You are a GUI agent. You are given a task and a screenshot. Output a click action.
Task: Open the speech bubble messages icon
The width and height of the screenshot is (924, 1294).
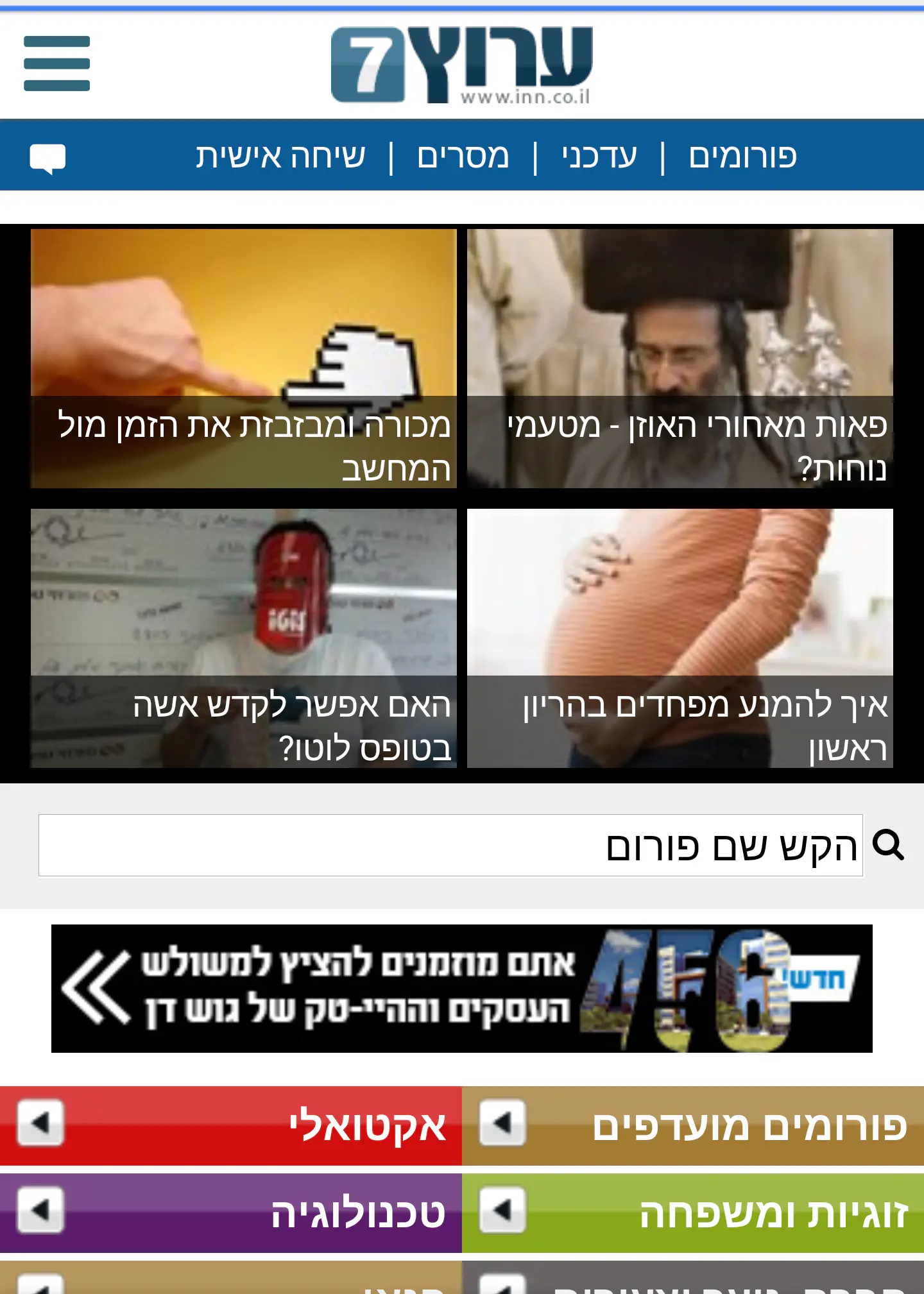[47, 158]
